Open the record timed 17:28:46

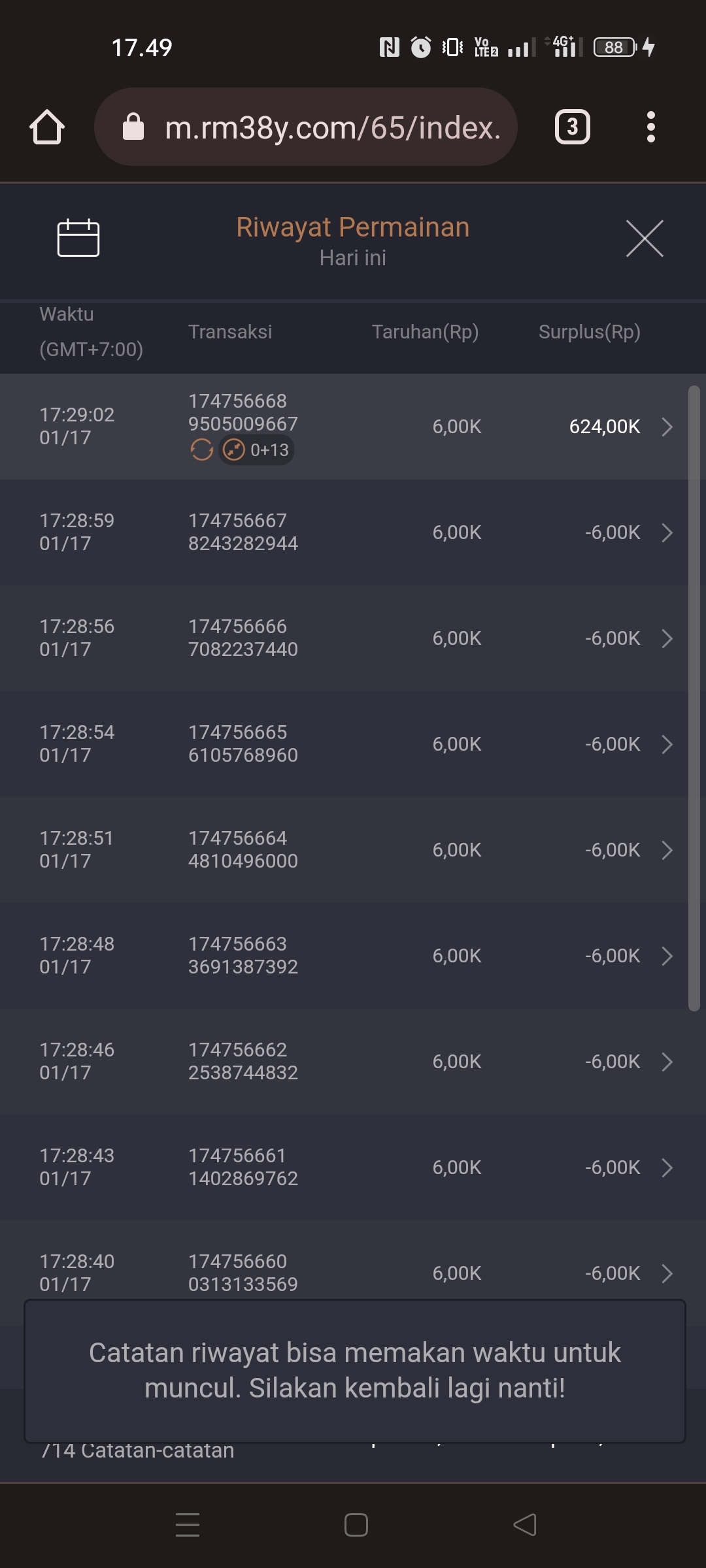pyautogui.click(x=353, y=1062)
